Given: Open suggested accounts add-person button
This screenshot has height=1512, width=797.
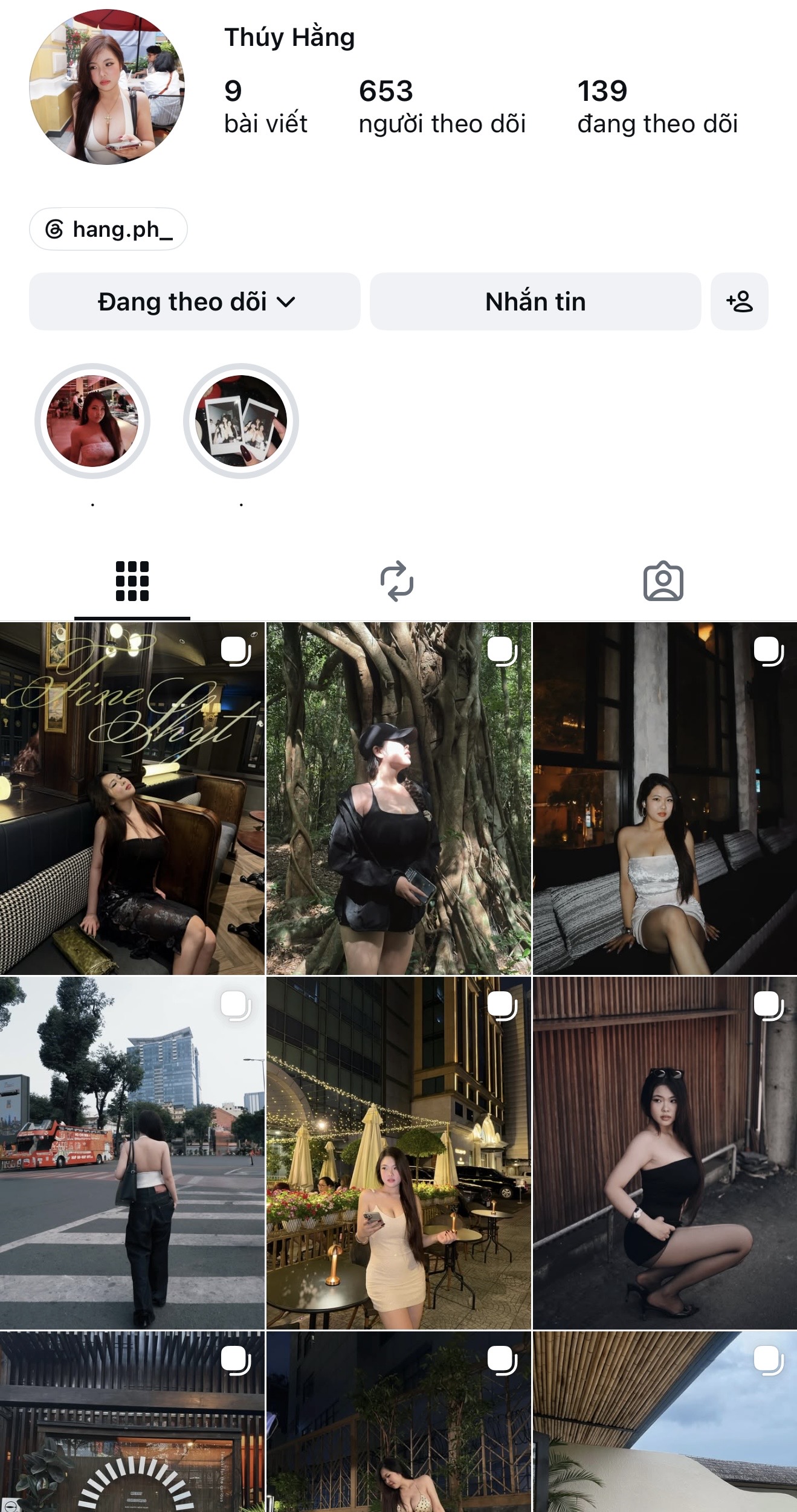Looking at the screenshot, I should [740, 301].
